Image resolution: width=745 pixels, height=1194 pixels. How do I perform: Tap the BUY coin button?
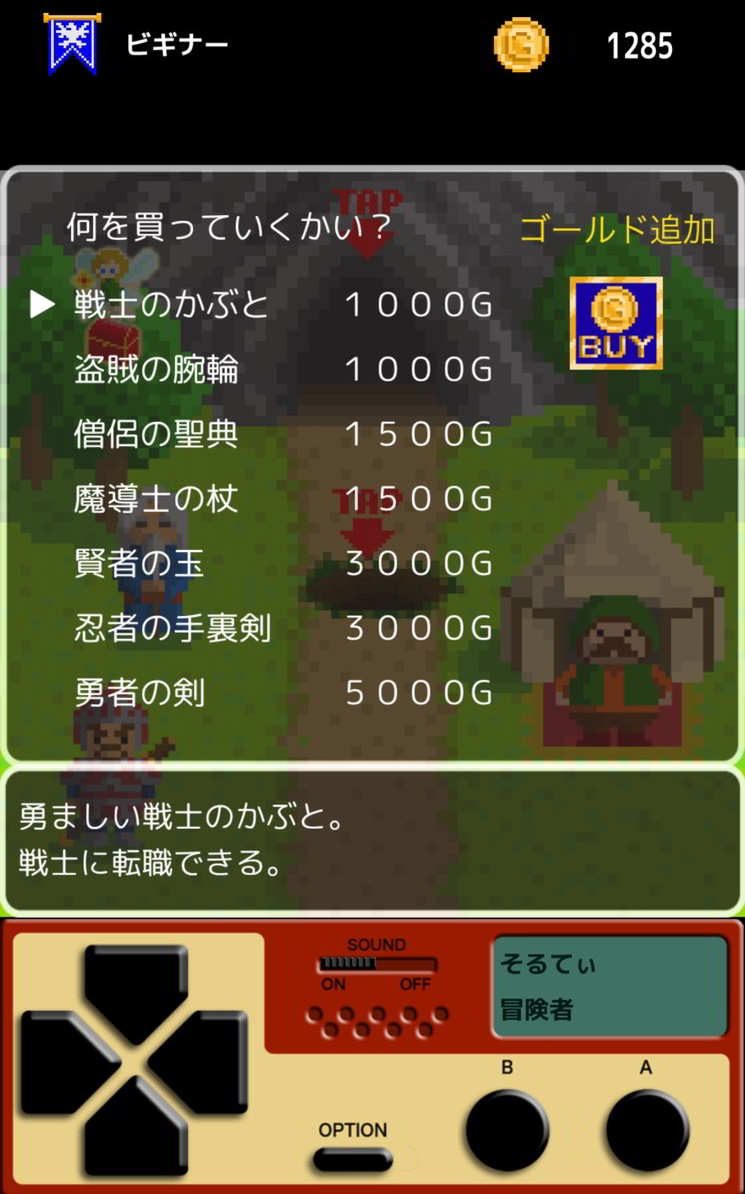pyautogui.click(x=615, y=323)
